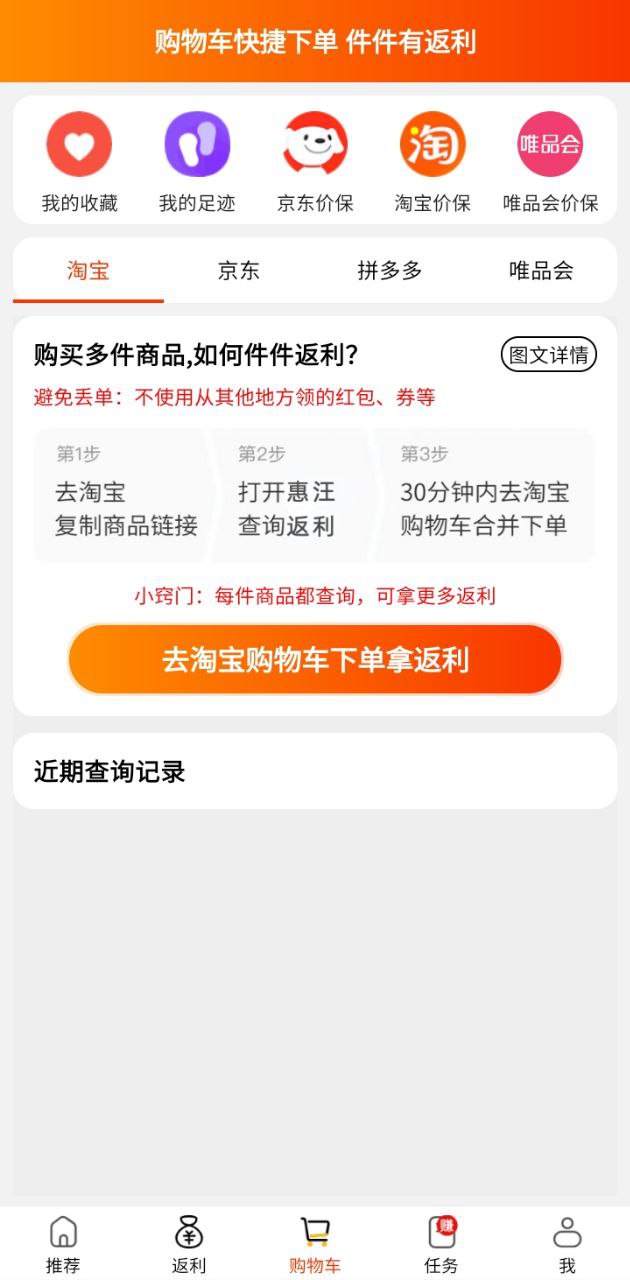The height and width of the screenshot is (1280, 630).
Task: Open 京东价保 price protection
Action: click(315, 161)
